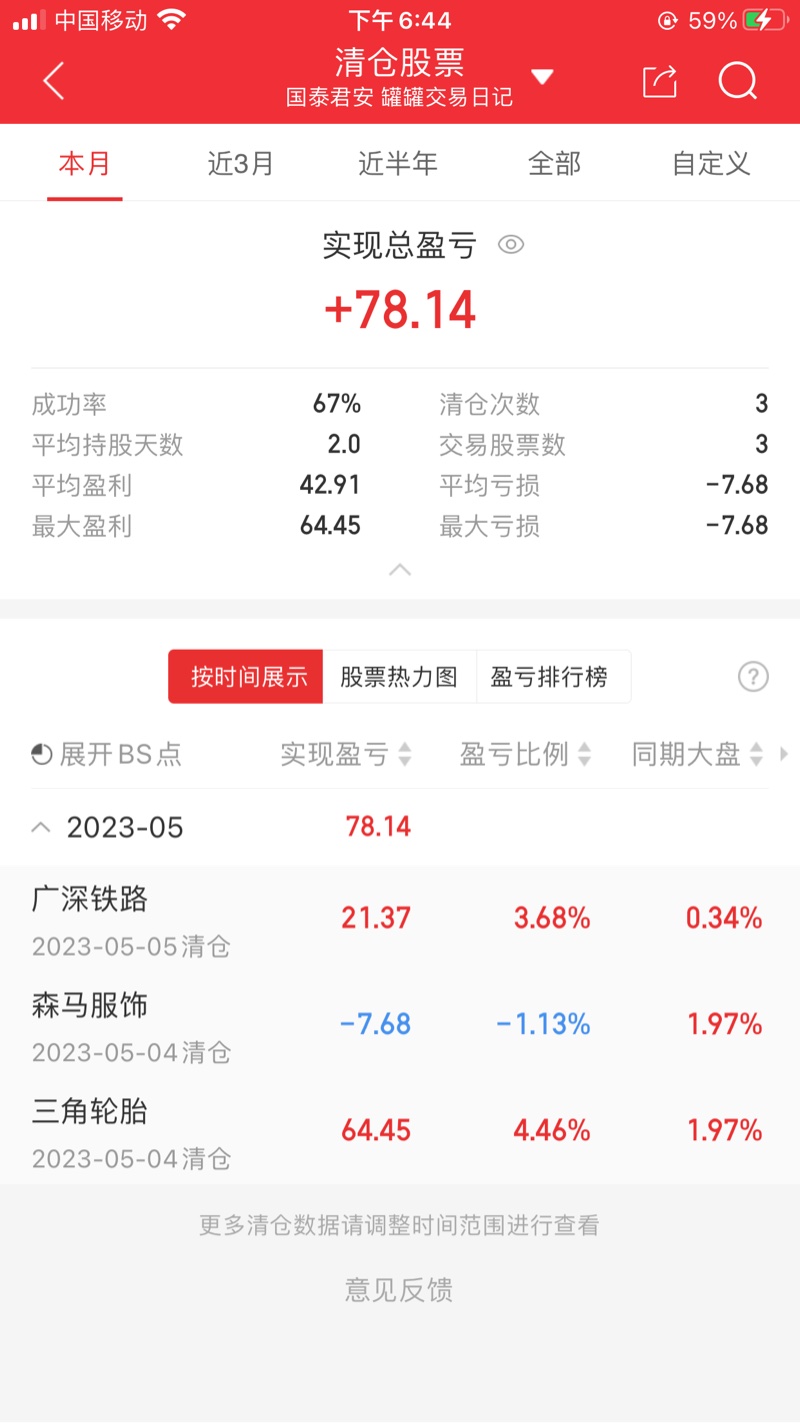Image resolution: width=800 pixels, height=1423 pixels.
Task: Collapse the statistics panel chevron
Action: (x=400, y=570)
